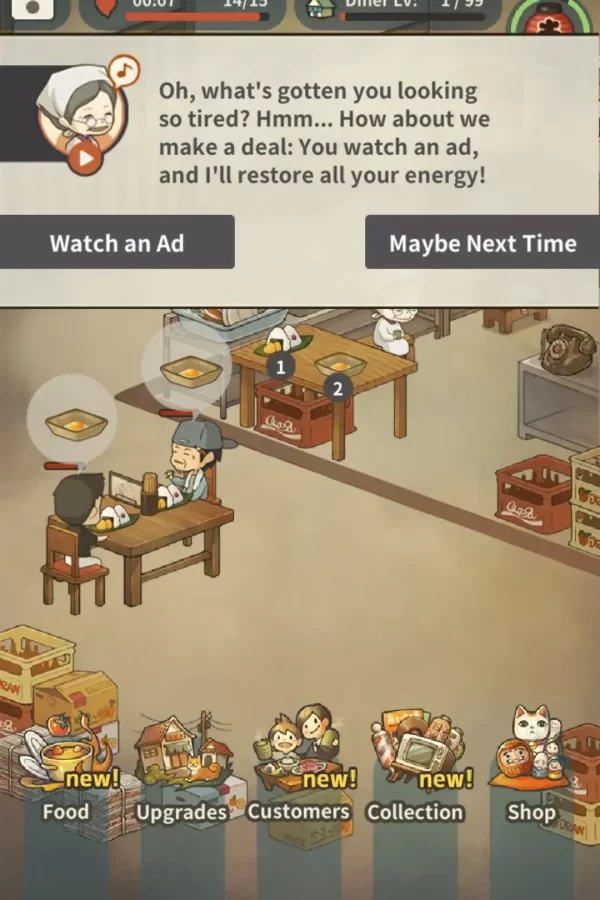600x900 pixels.
Task: Dismiss offer with Maybe Next Time
Action: pos(482,243)
